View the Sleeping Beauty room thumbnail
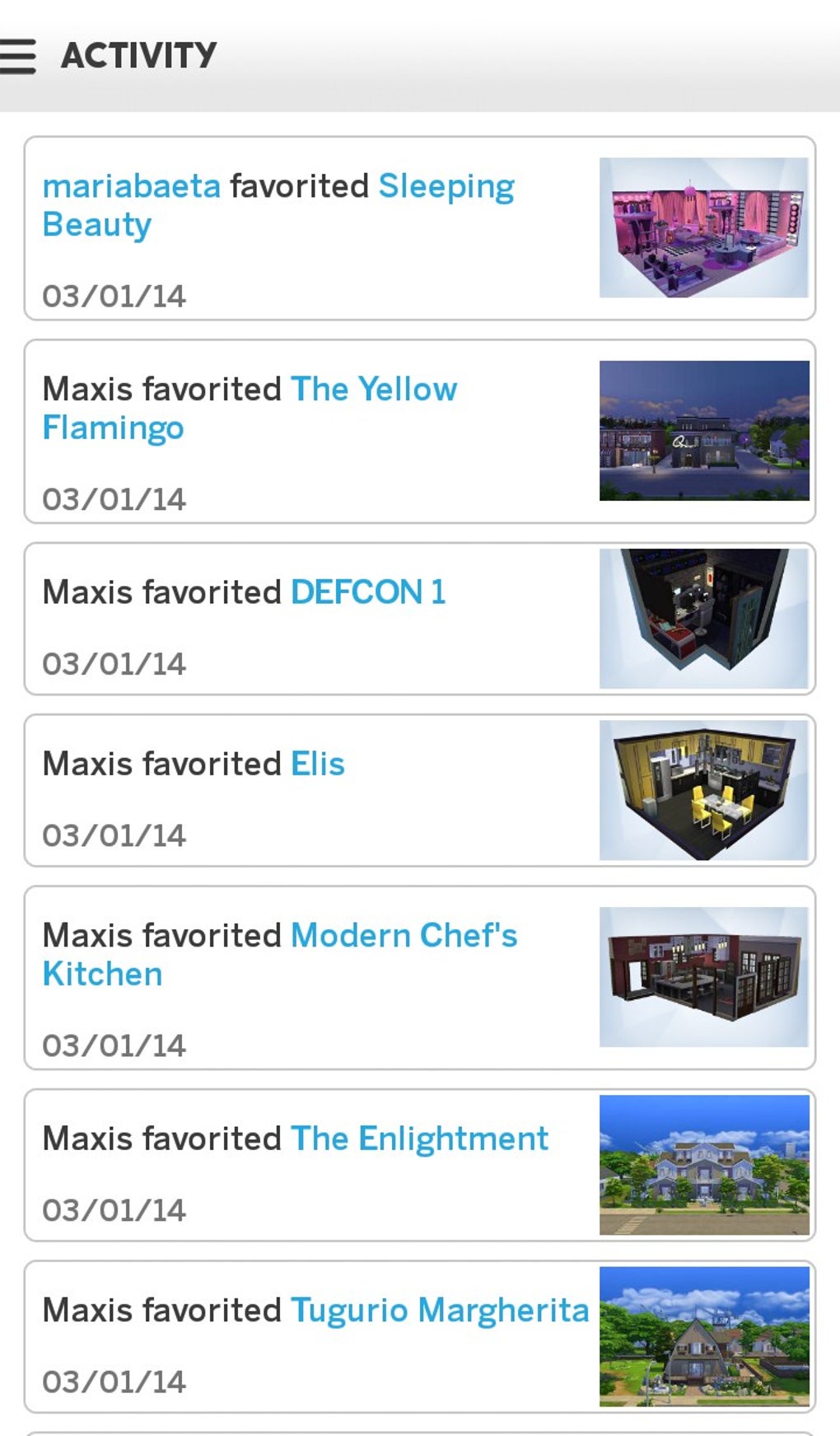This screenshot has height=1436, width=840. 703,227
